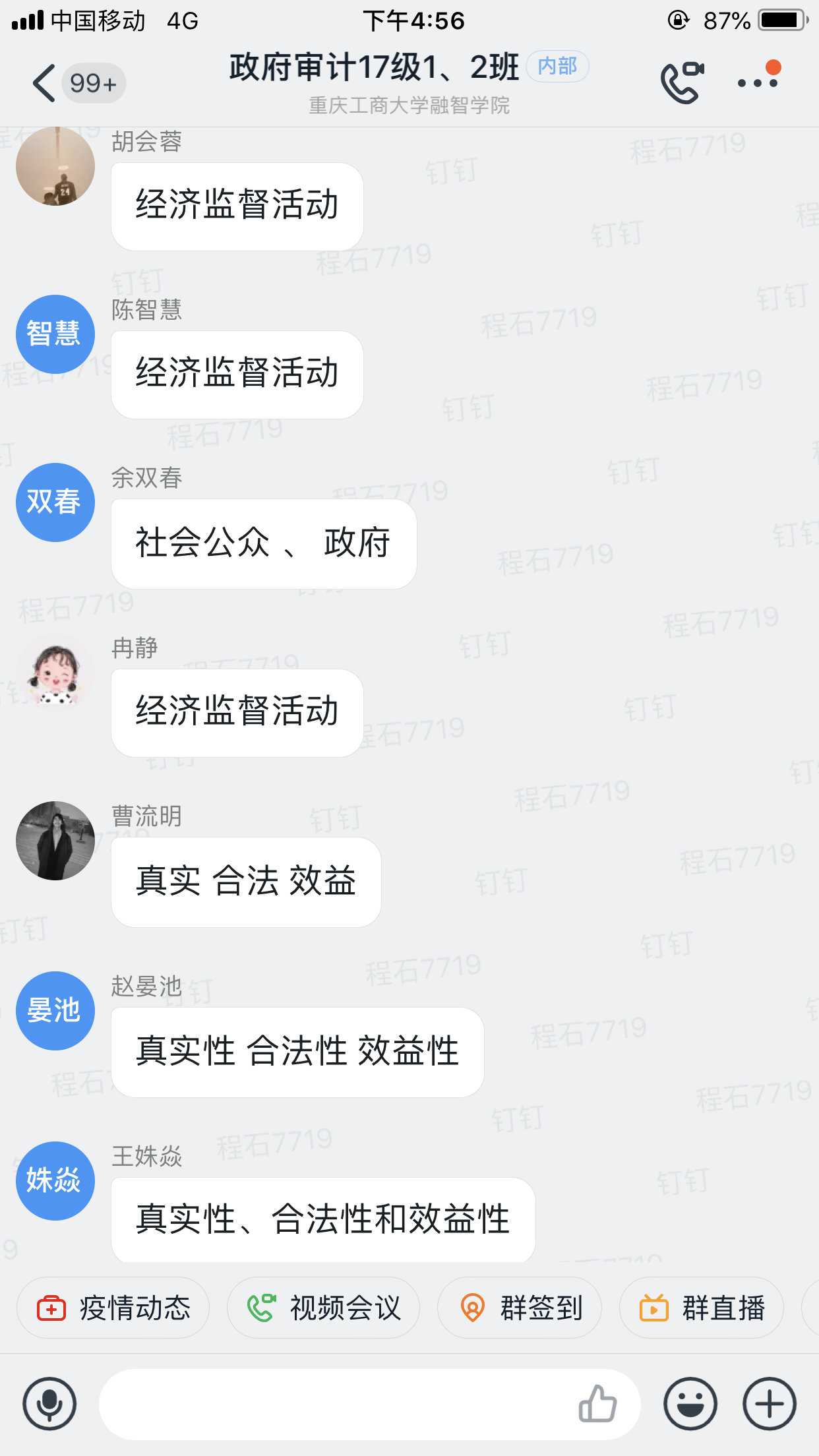819x1456 pixels.
Task: Open the plus attachments panel
Action: click(x=770, y=1404)
